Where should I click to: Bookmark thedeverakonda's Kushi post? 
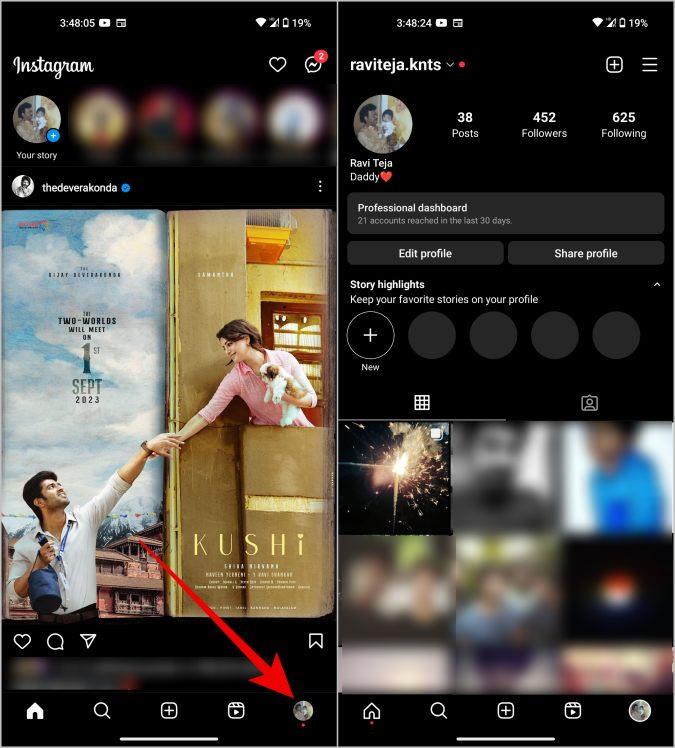[315, 641]
